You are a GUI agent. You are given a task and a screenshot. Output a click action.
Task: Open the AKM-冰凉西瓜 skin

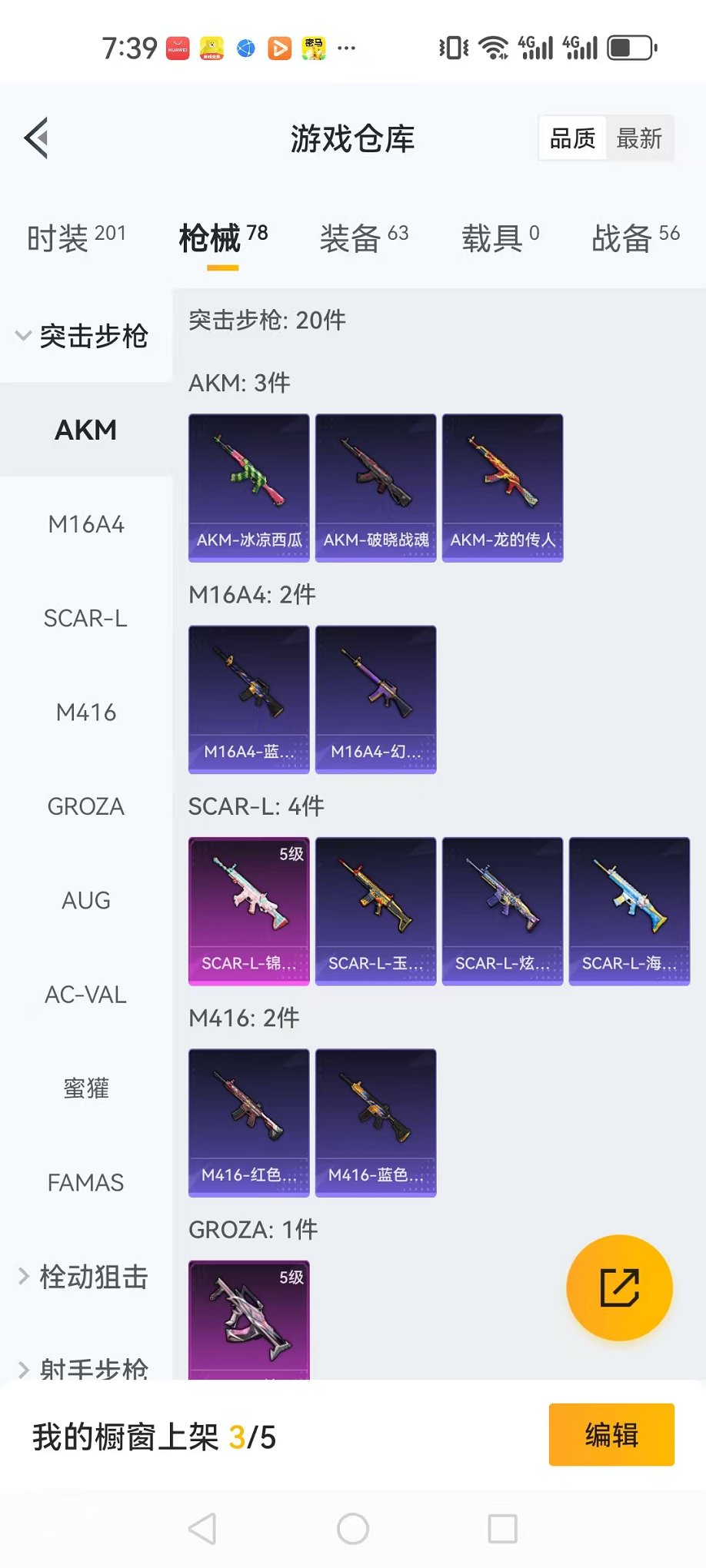click(x=249, y=488)
